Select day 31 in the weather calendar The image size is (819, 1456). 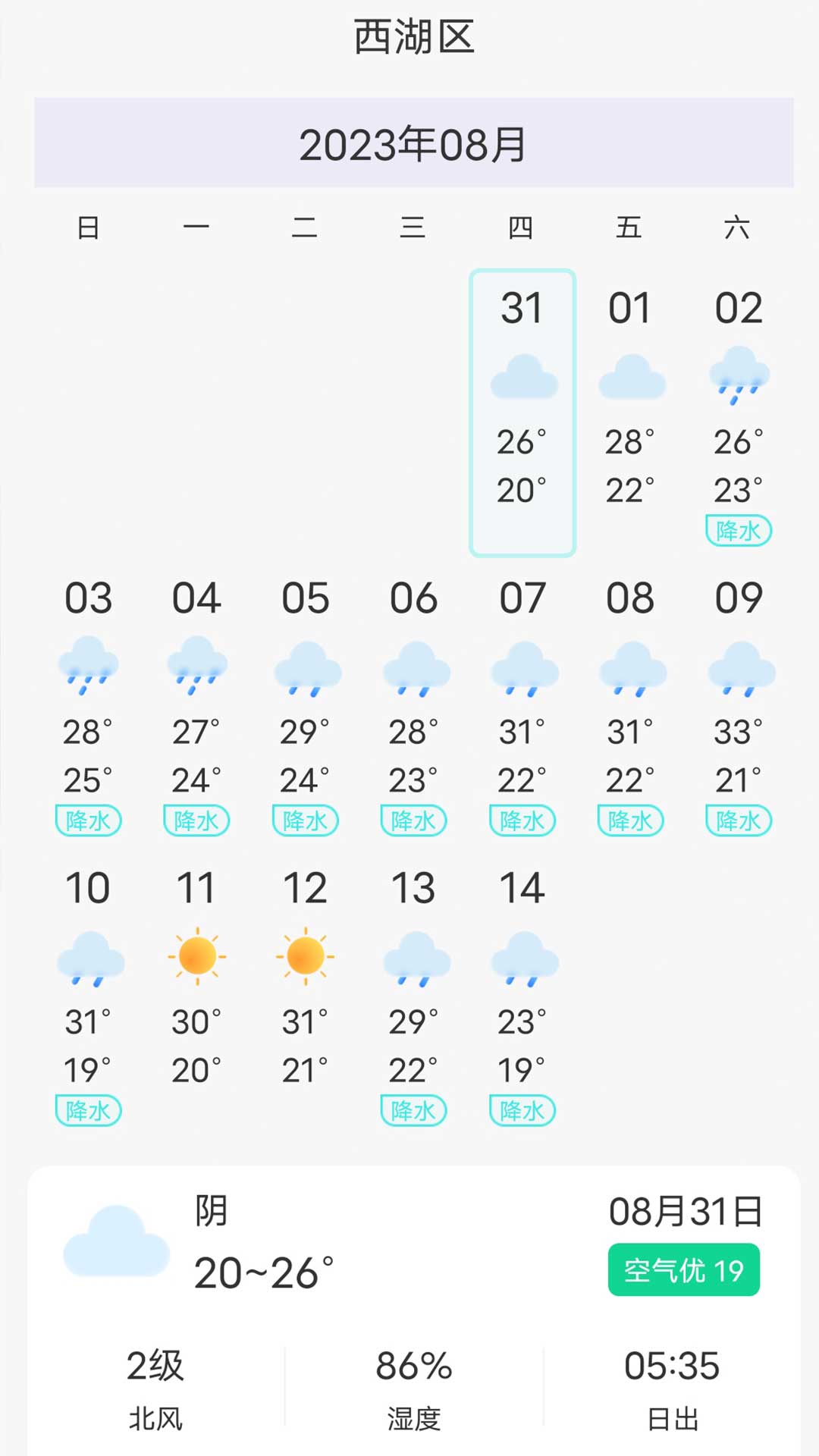(522, 413)
